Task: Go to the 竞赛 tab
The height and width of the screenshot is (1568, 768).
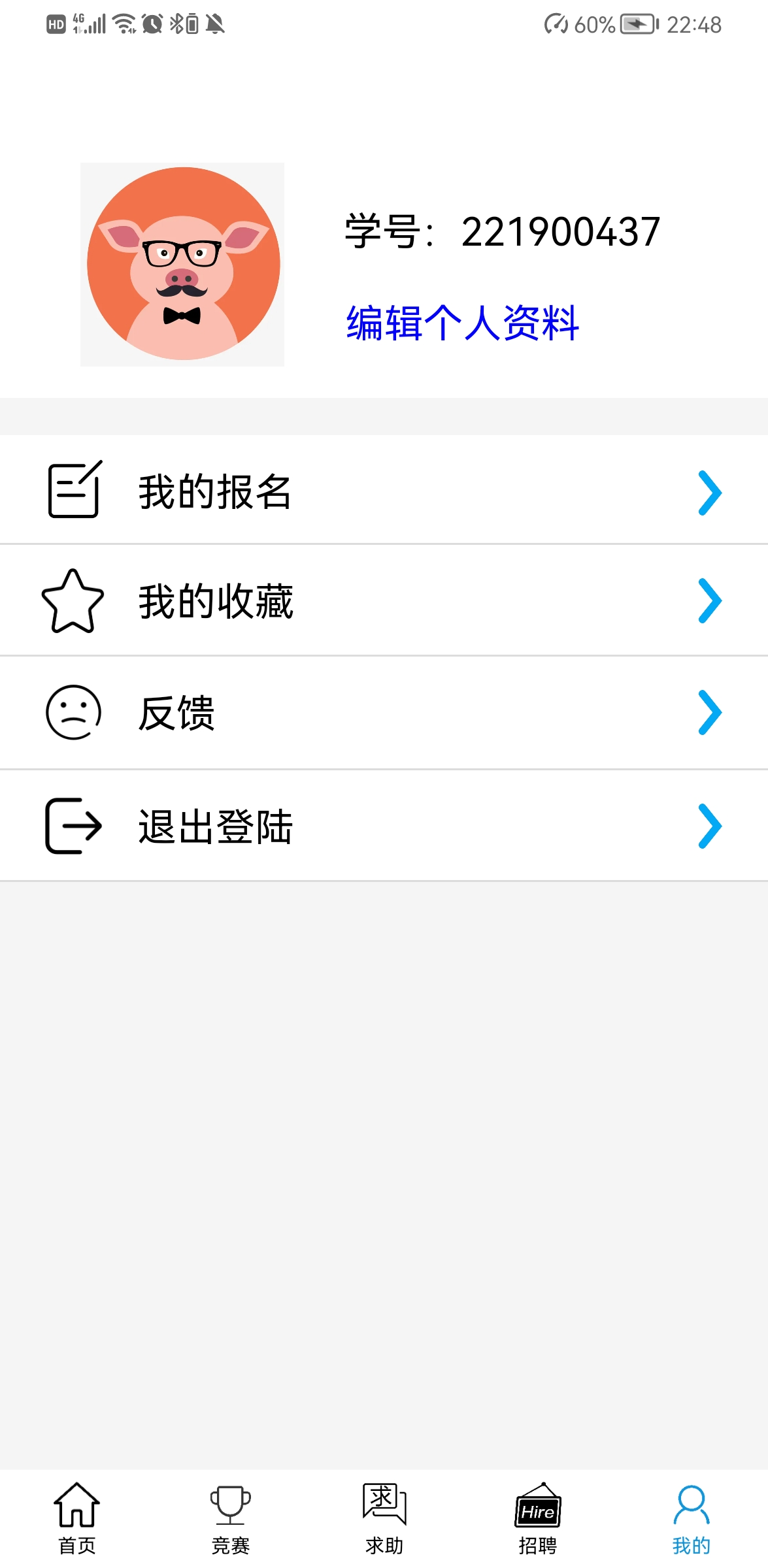Action: point(230,1518)
